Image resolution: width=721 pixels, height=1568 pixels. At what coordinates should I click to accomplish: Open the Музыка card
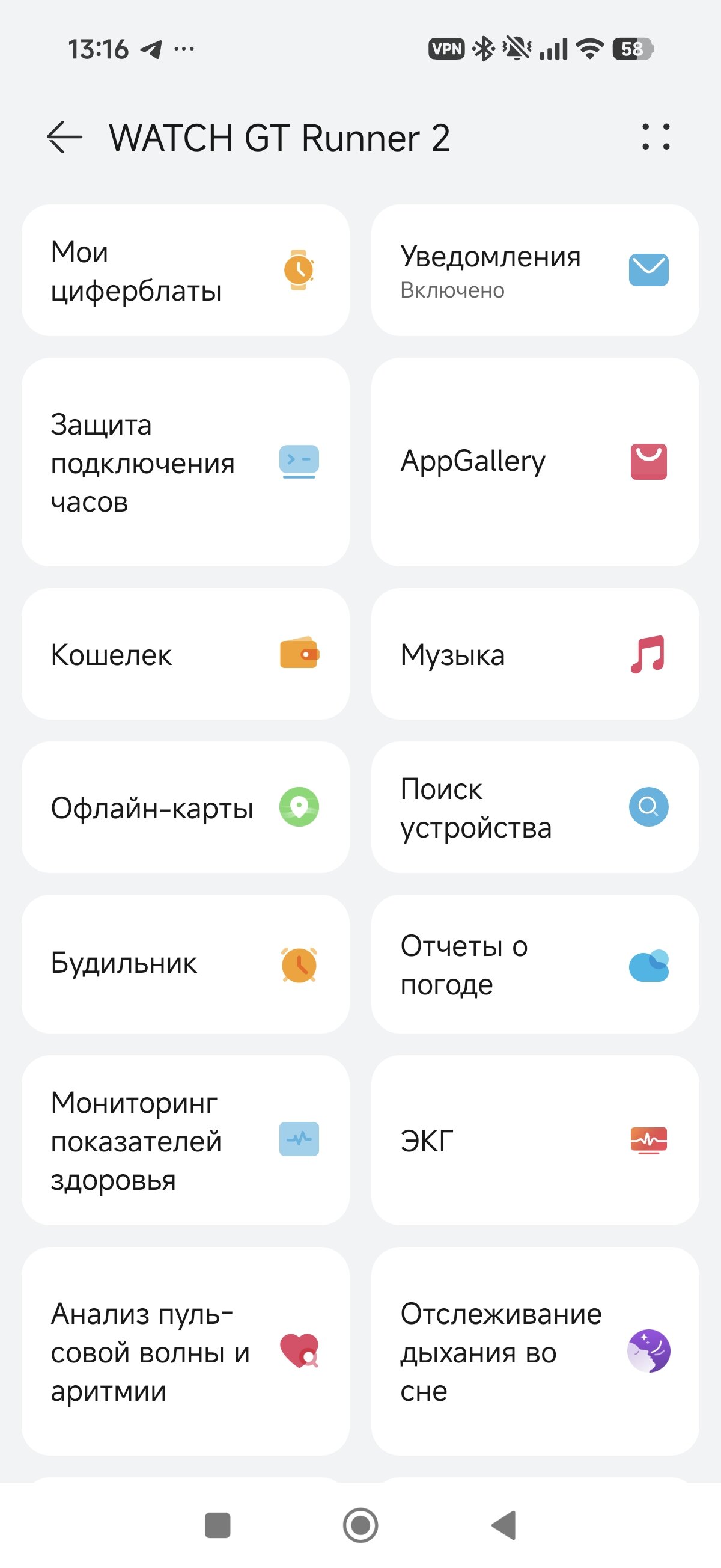click(x=534, y=654)
